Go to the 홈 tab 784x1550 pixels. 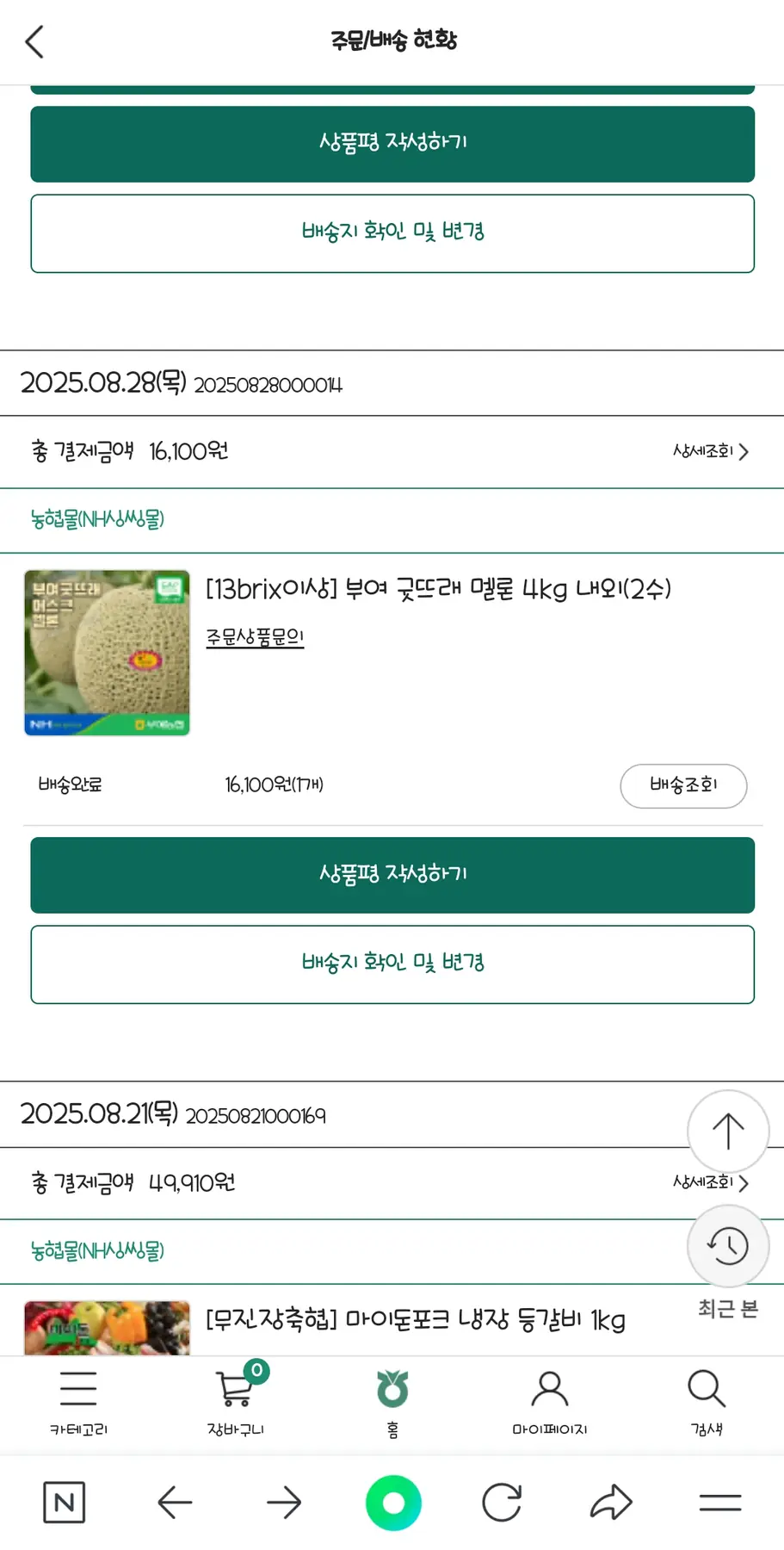392,1402
